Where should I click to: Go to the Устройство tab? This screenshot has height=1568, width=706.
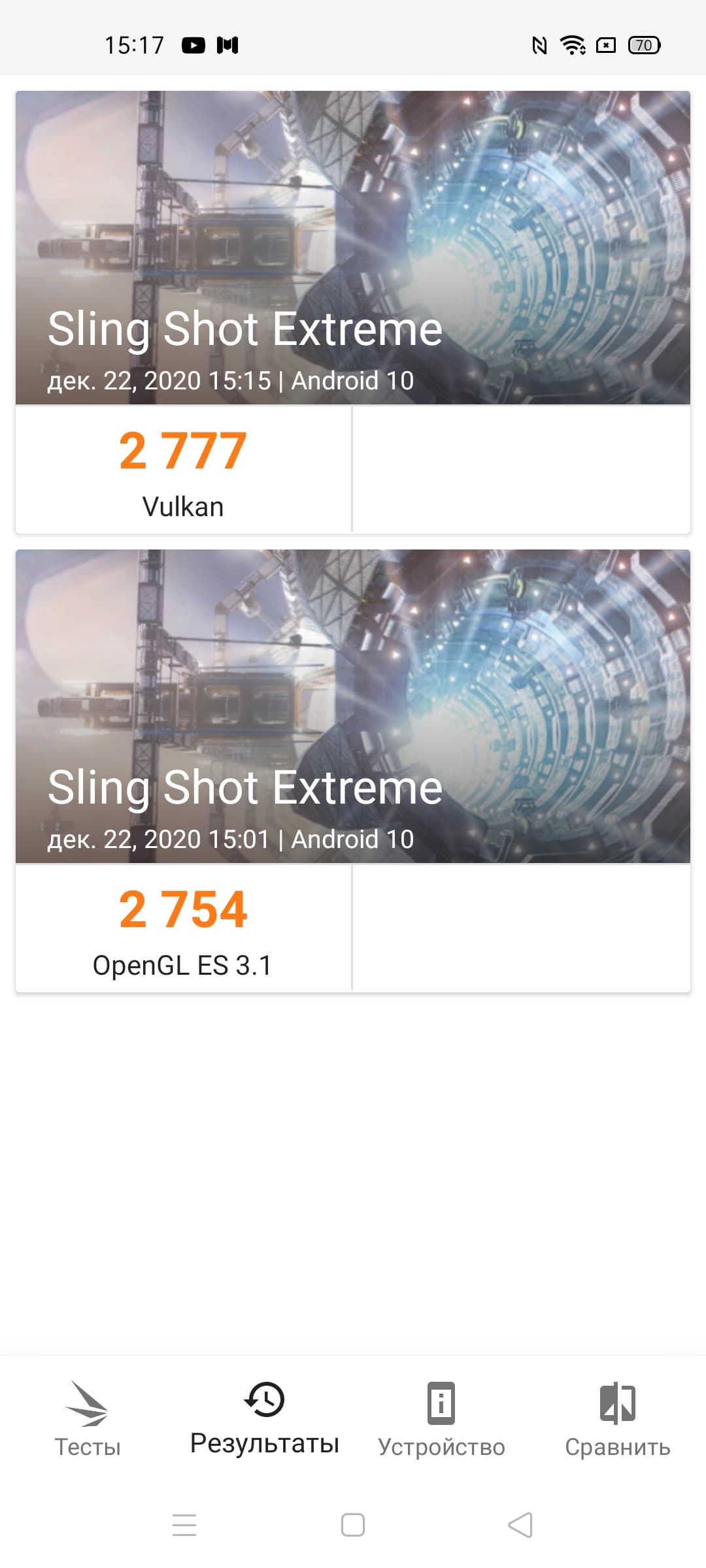point(441,1419)
